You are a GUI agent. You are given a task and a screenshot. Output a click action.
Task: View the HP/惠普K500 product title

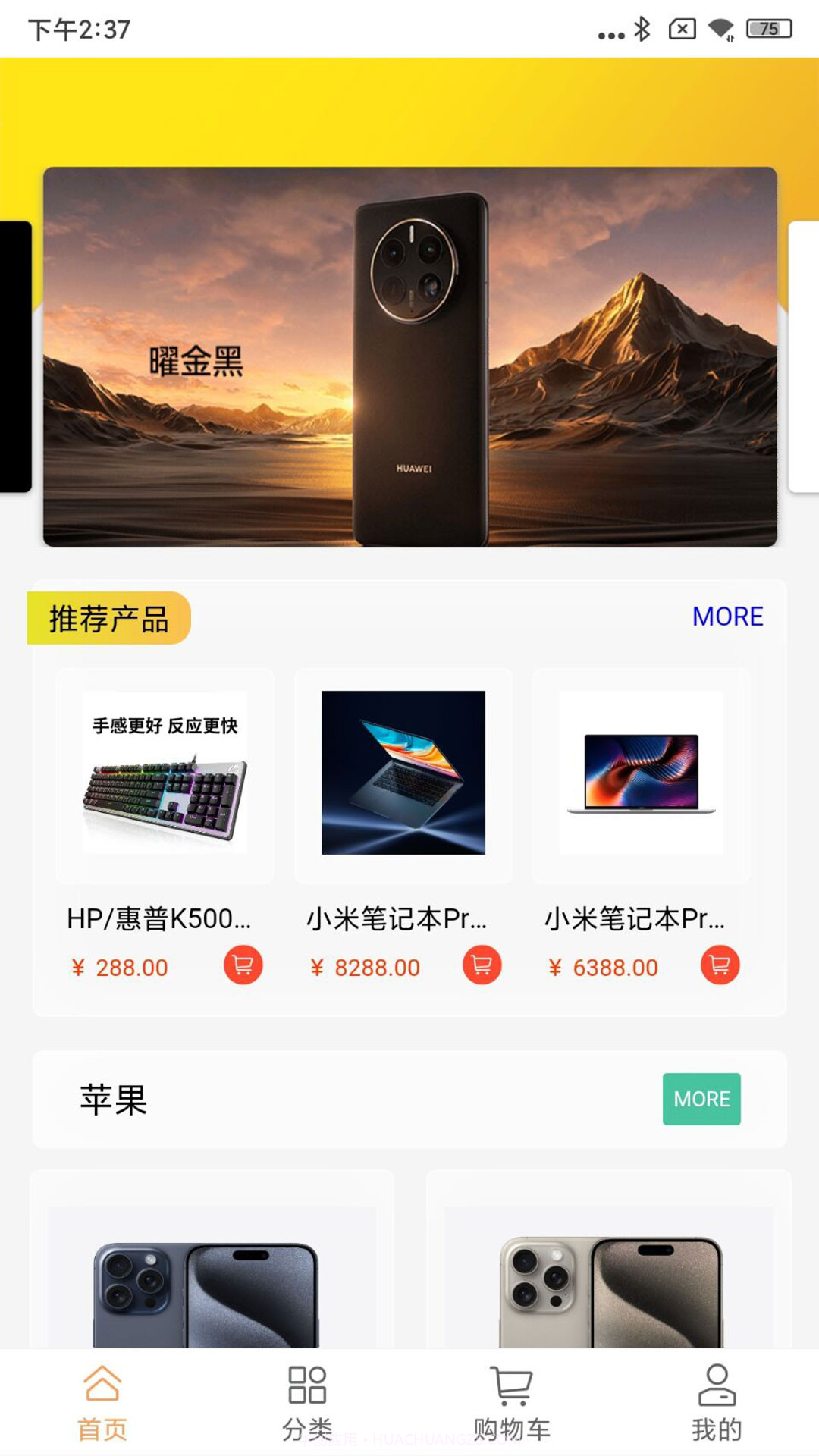159,919
